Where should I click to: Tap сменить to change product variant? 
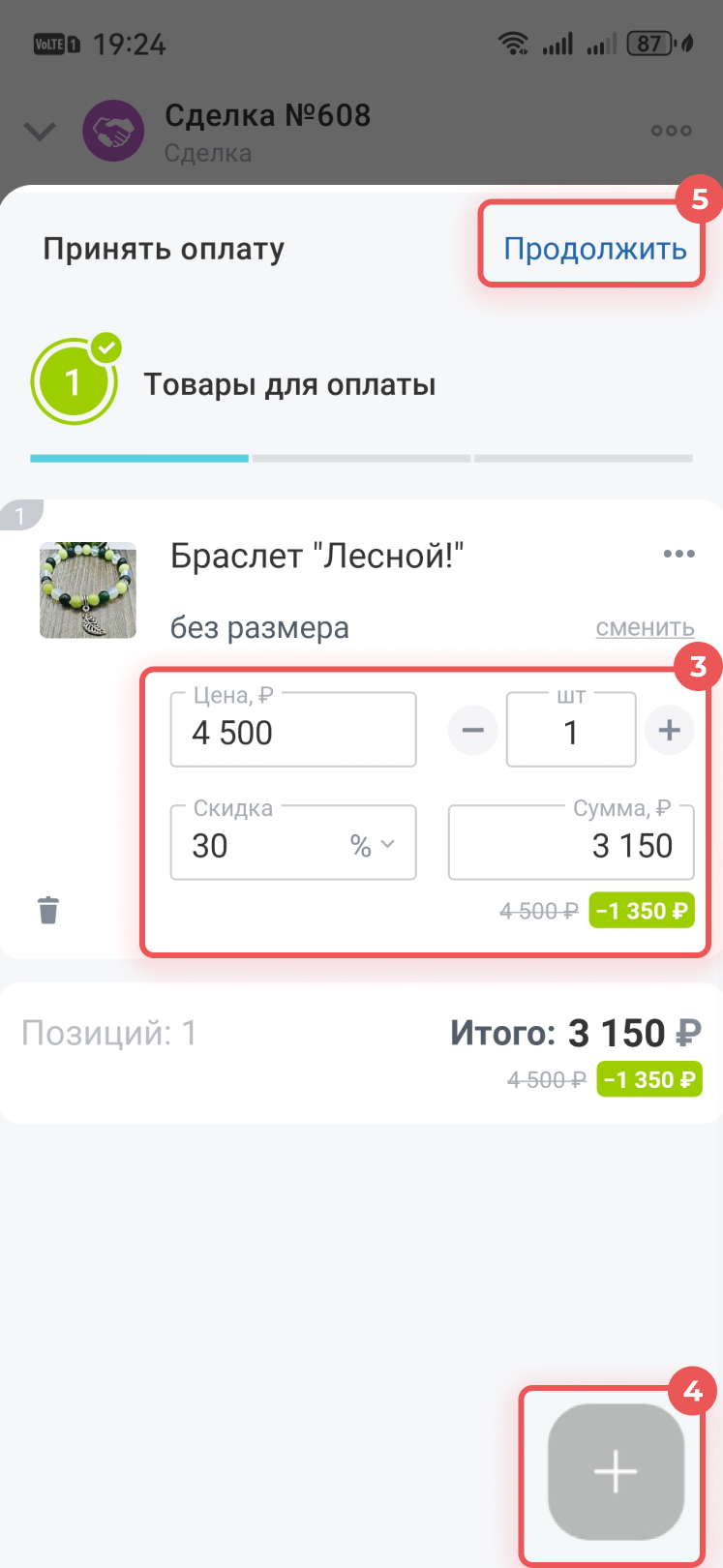[645, 627]
